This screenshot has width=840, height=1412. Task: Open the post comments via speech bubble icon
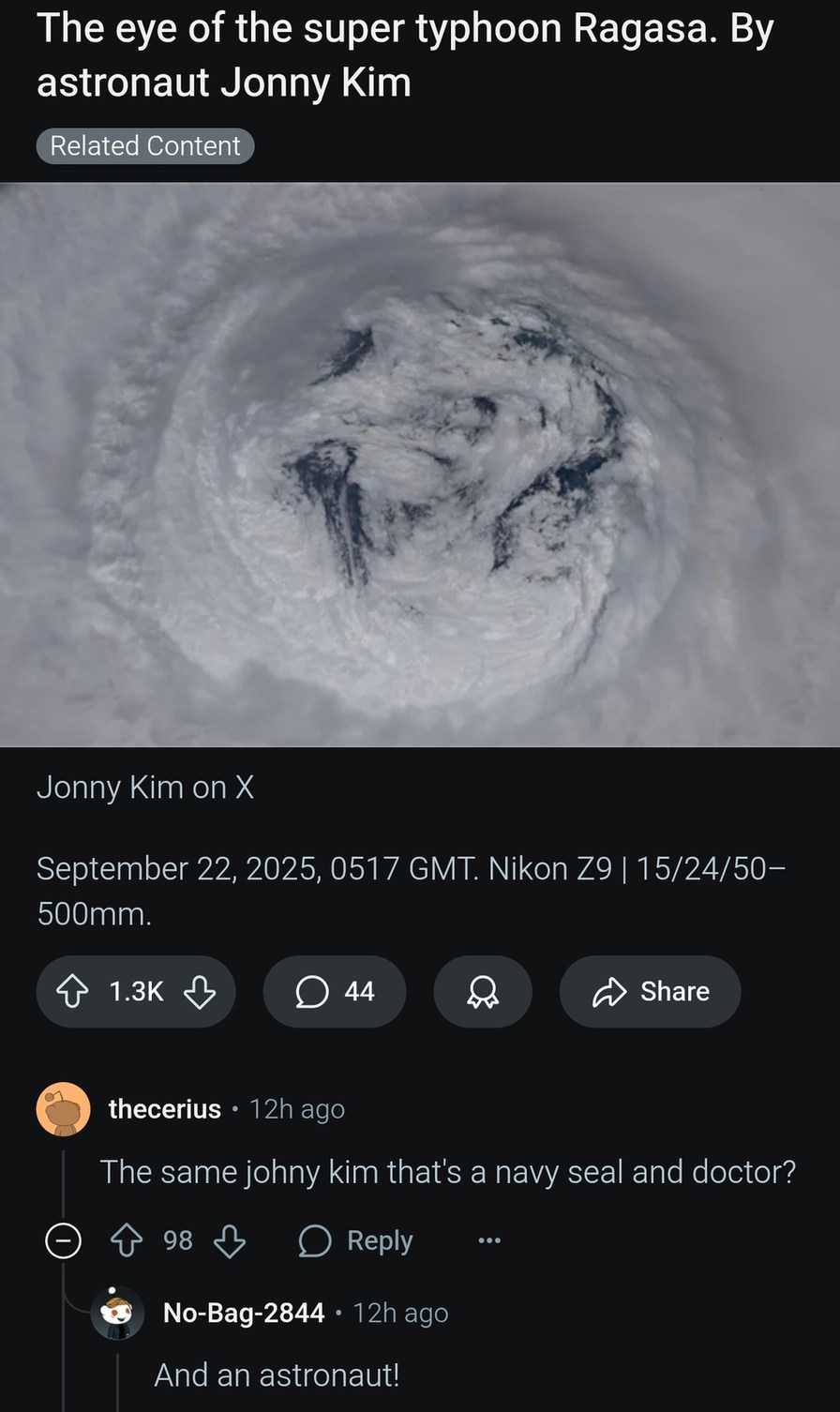click(x=314, y=991)
